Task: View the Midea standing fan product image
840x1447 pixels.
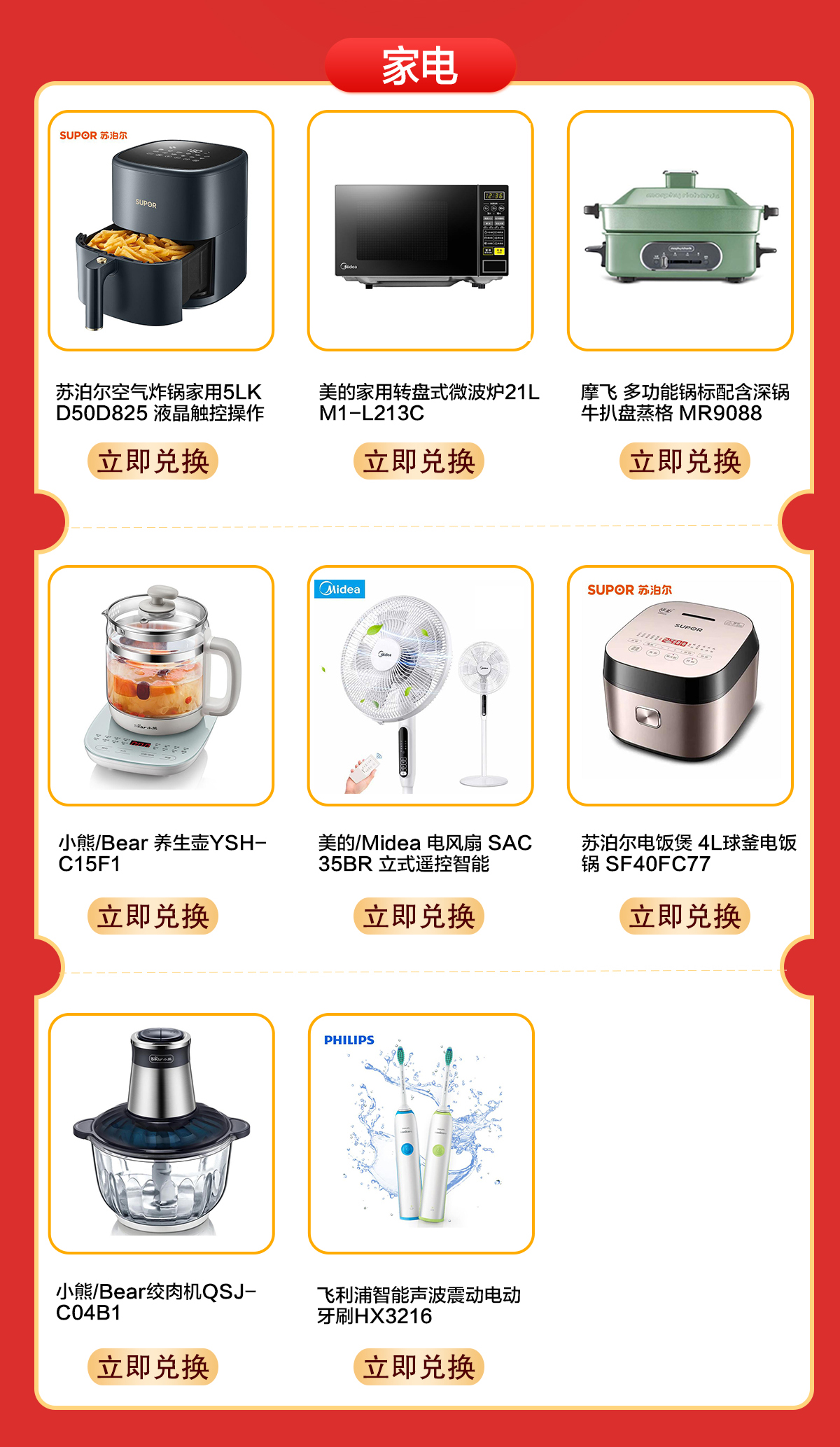Action: pos(421,685)
